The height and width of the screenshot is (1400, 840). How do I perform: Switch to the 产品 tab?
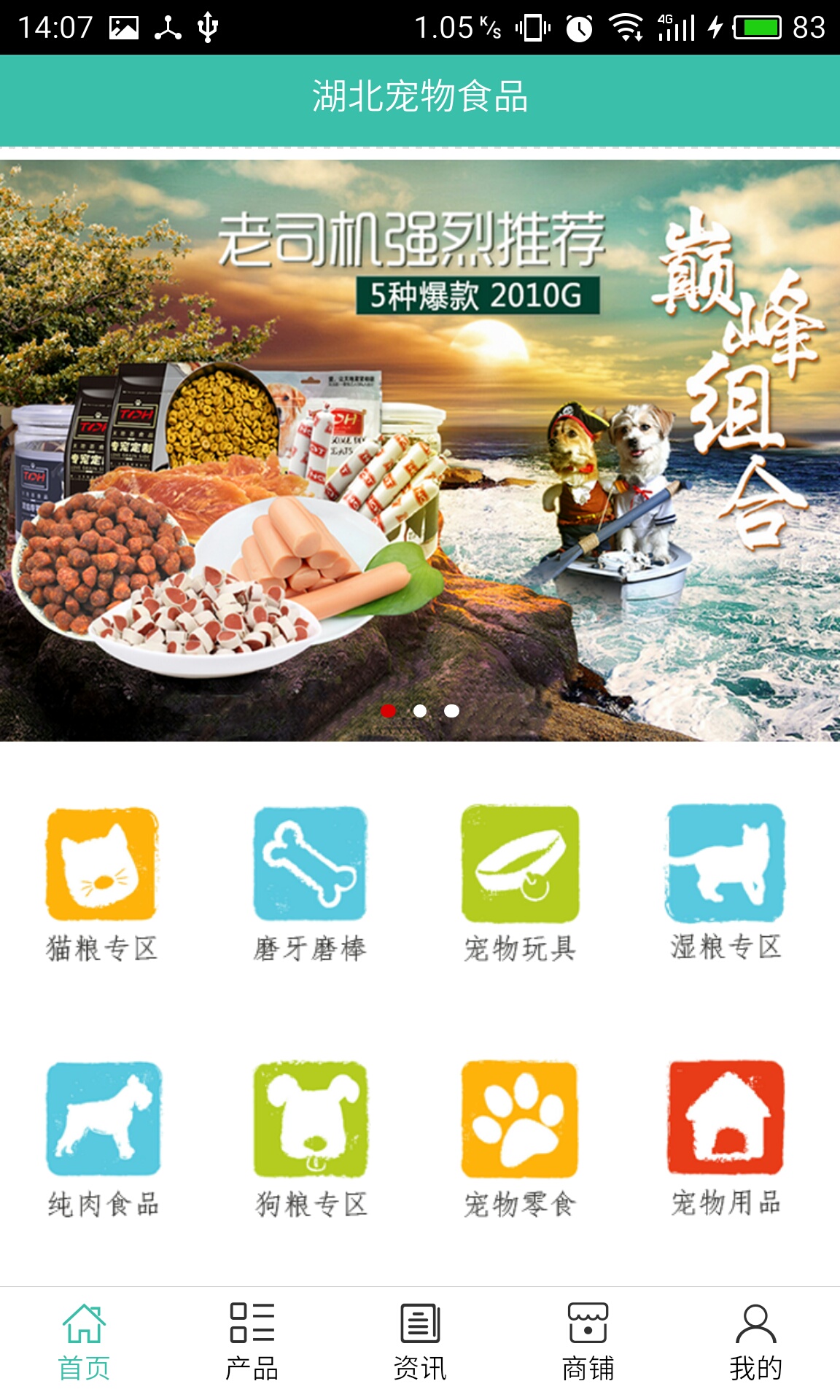pyautogui.click(x=252, y=1342)
